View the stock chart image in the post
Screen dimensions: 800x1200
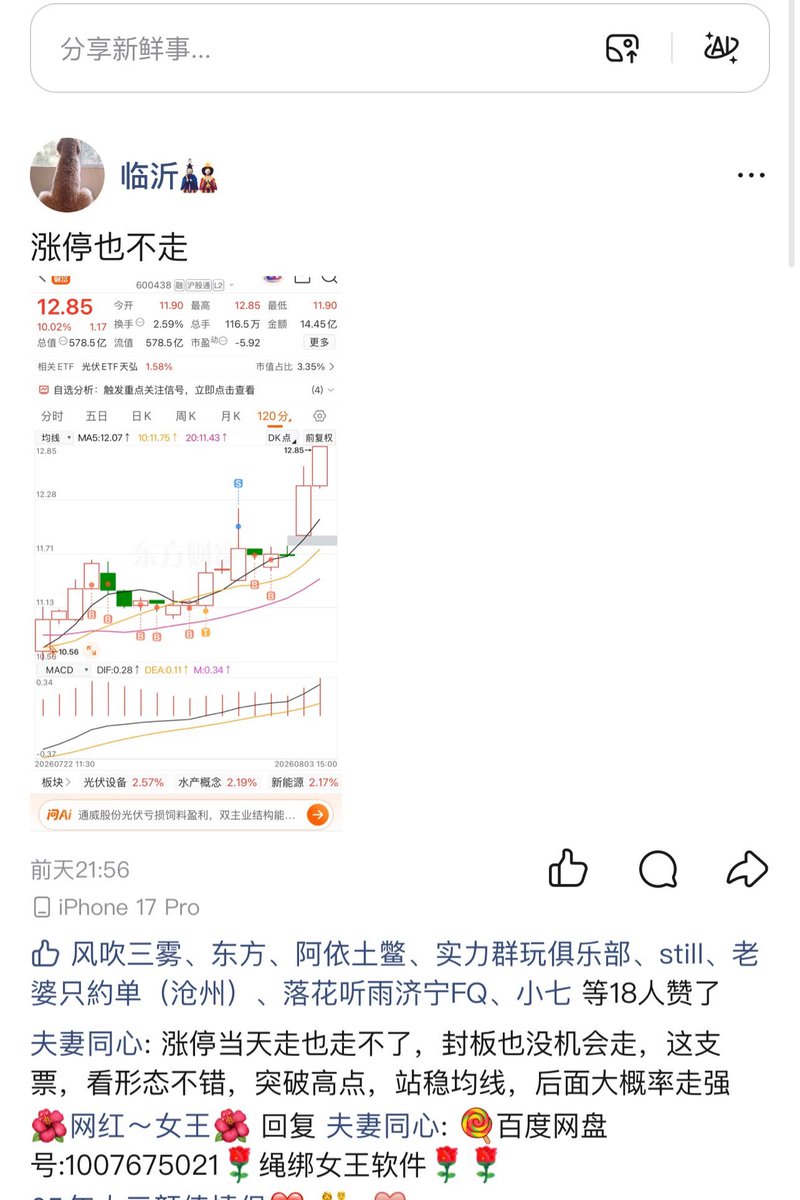(x=187, y=550)
